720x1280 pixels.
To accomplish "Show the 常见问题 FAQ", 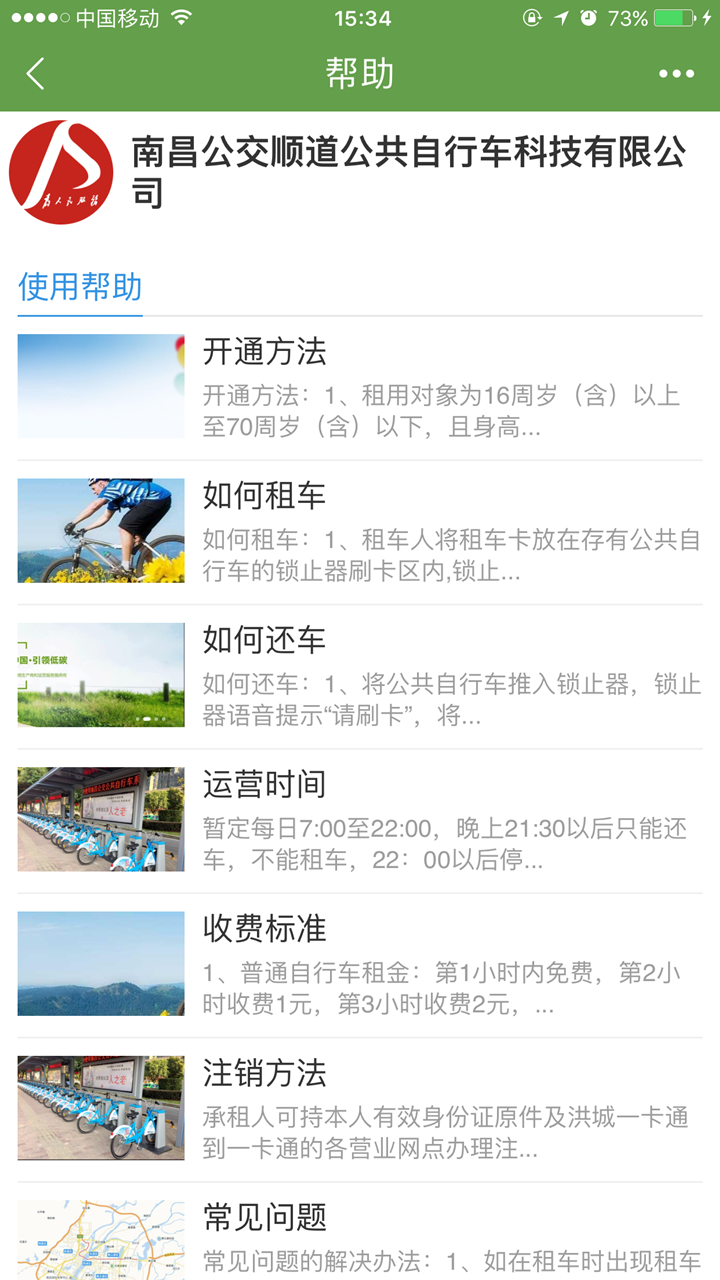I will (x=360, y=1235).
